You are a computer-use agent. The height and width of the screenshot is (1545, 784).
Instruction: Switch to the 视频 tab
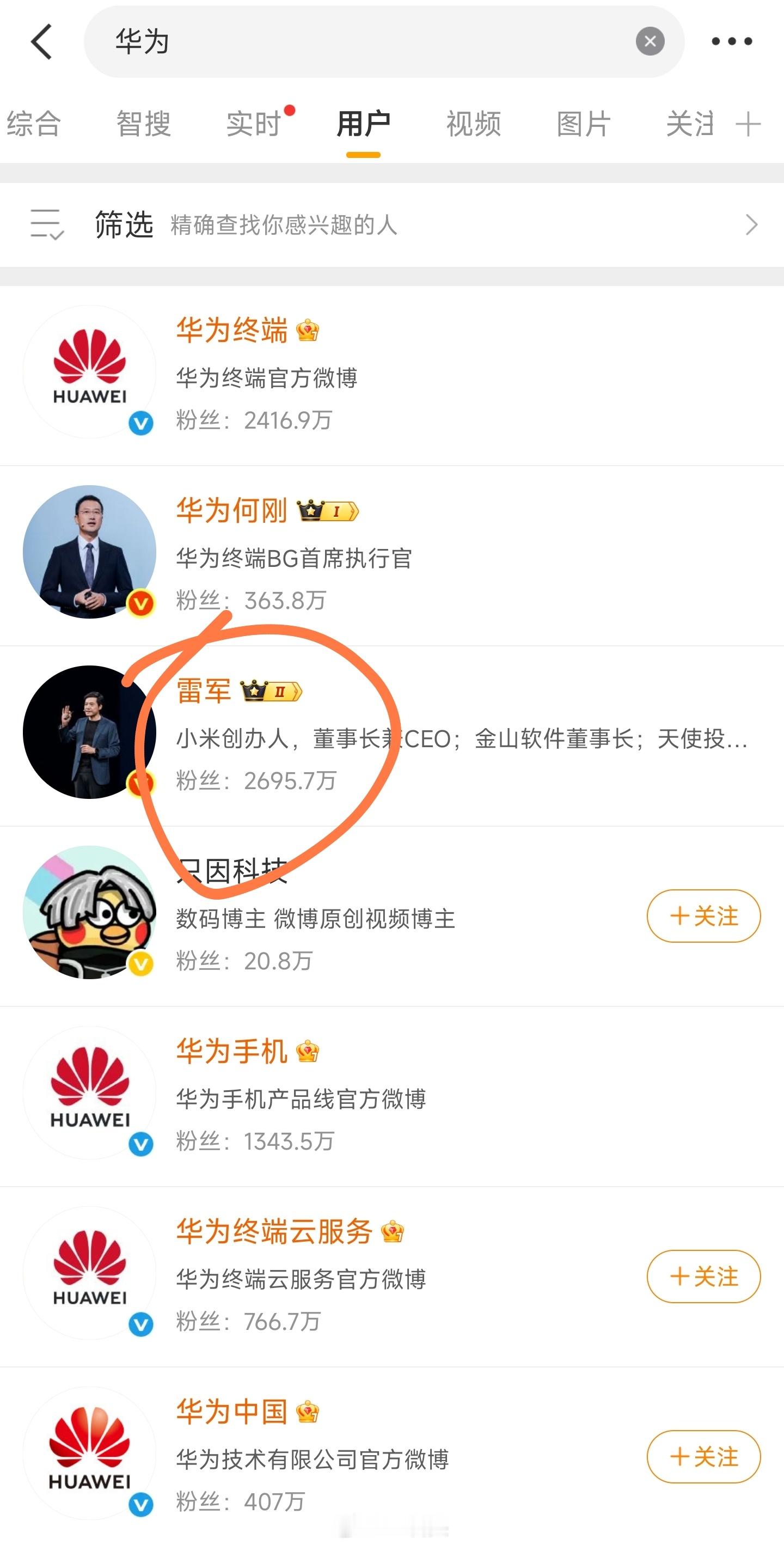(x=473, y=124)
